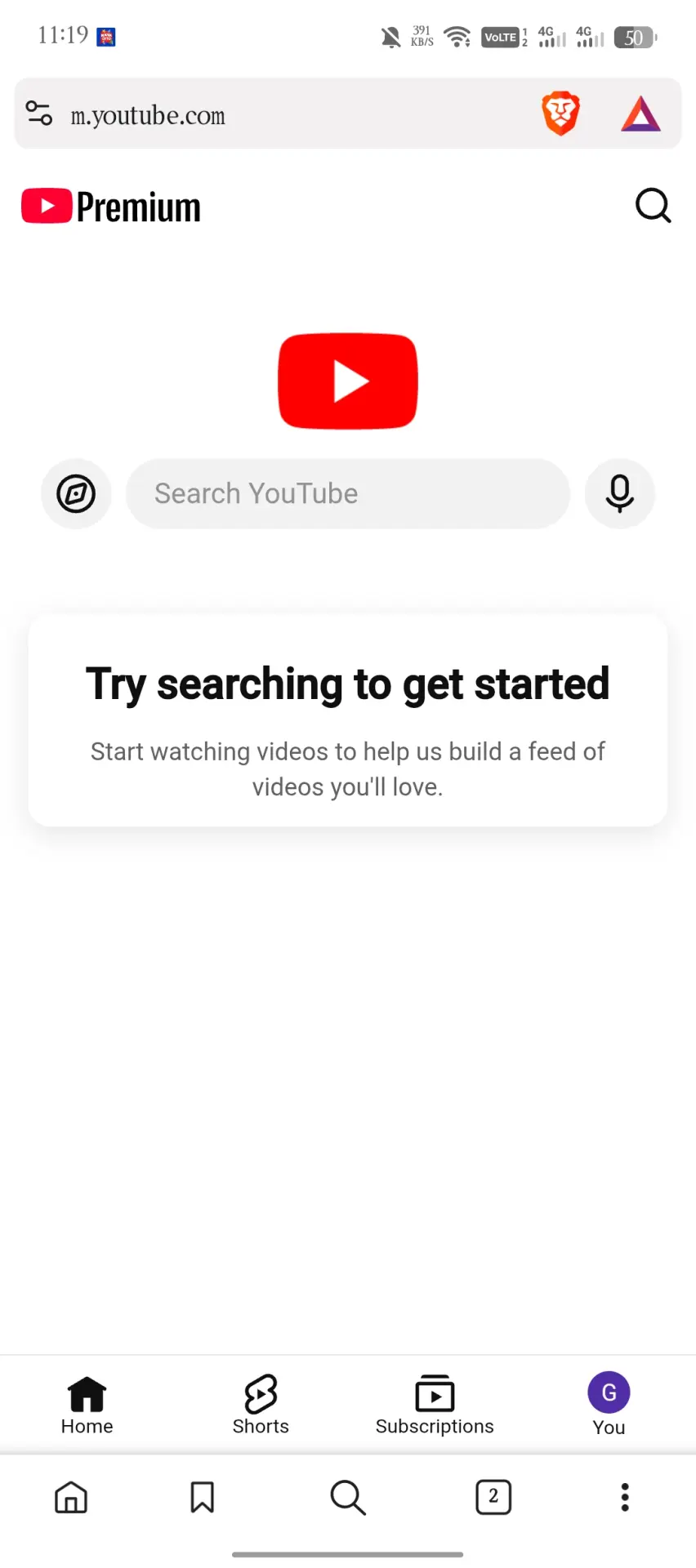Start voice search with the microphone
This screenshot has width=696, height=1568.
(620, 493)
